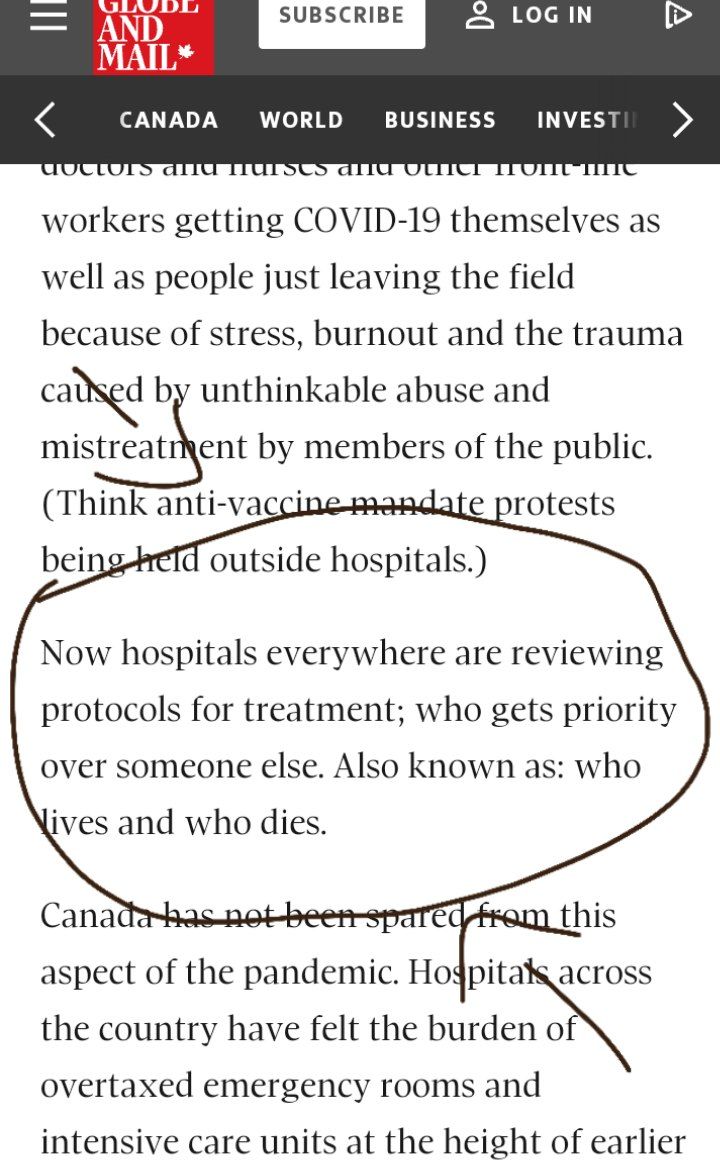The width and height of the screenshot is (720, 1160).
Task: Go to the Canada section
Action: click(169, 120)
